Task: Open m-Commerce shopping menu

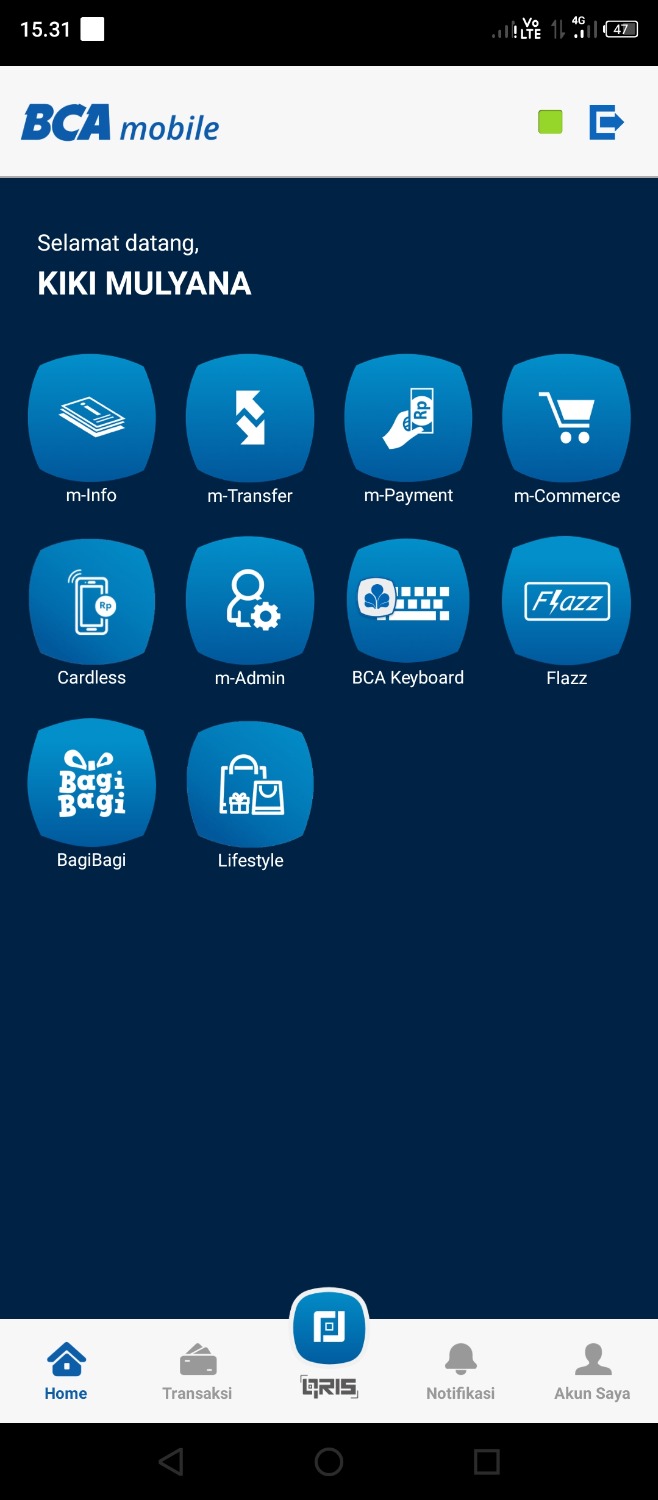Action: coord(566,418)
